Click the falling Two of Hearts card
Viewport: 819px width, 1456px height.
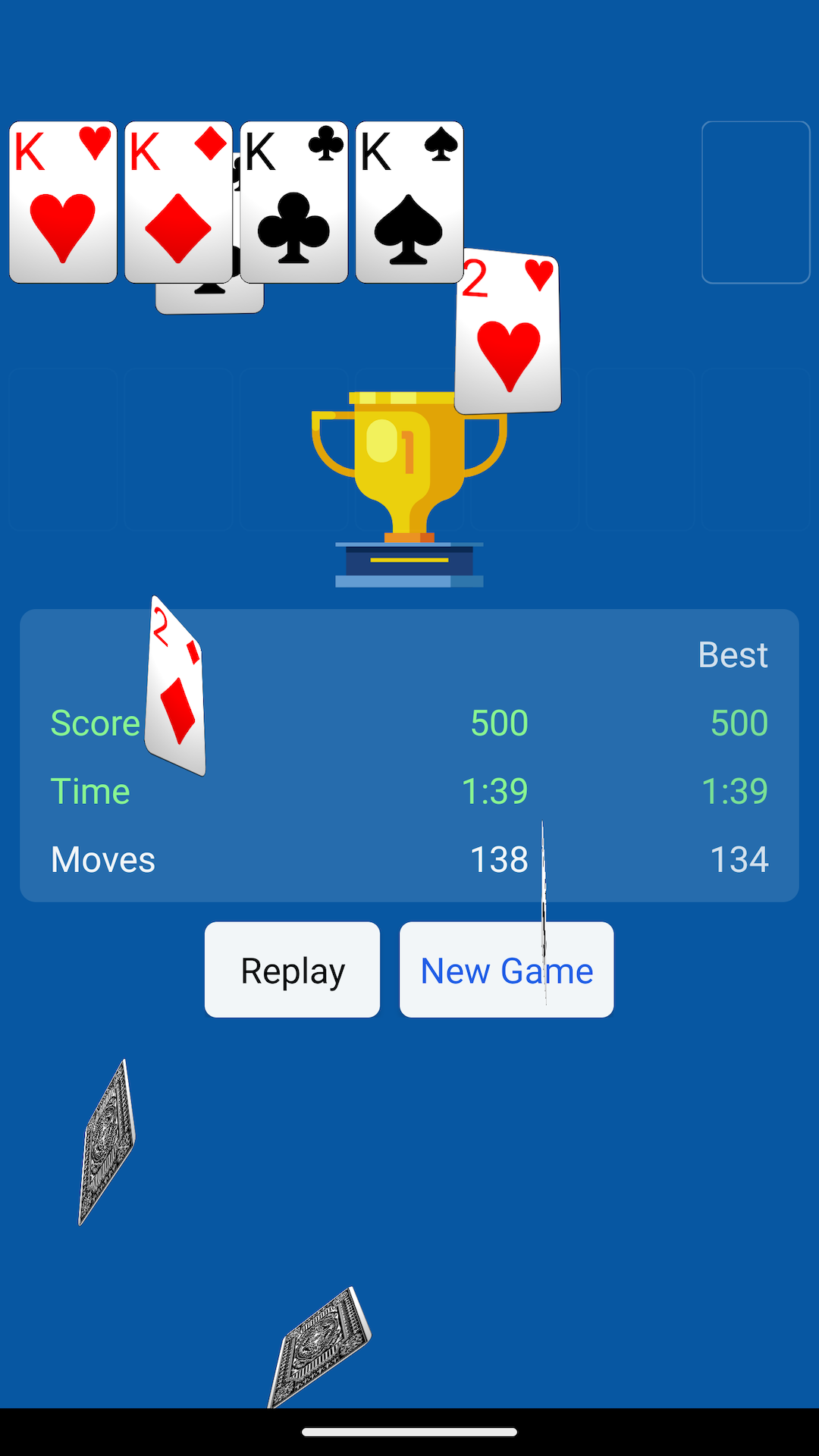[x=507, y=330]
